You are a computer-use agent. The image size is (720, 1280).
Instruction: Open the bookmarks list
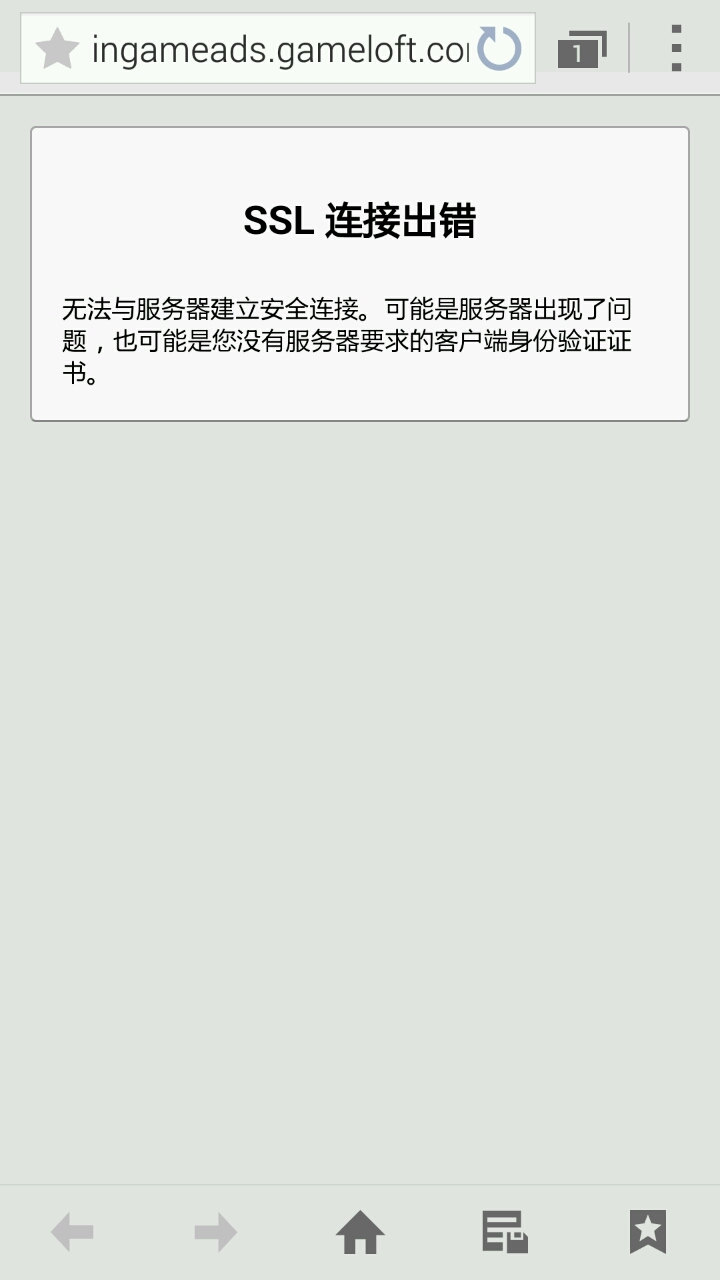pyautogui.click(x=648, y=1232)
